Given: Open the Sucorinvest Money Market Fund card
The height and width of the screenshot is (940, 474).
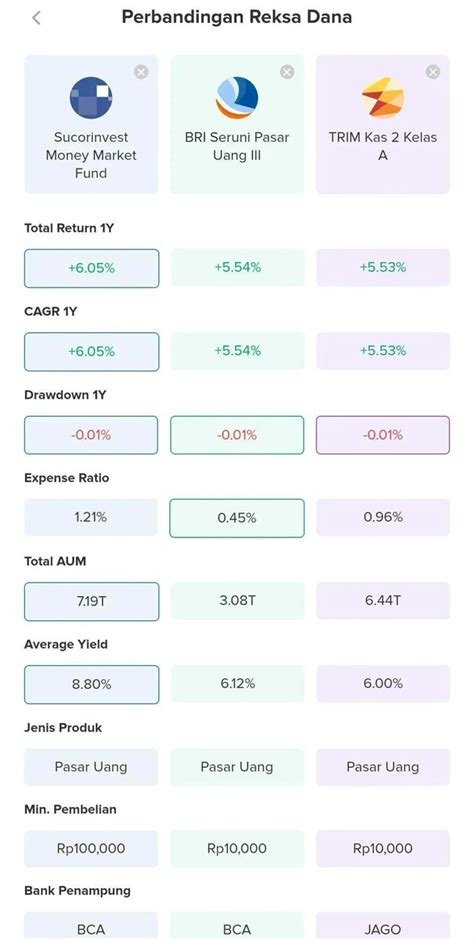Looking at the screenshot, I should coord(91,124).
